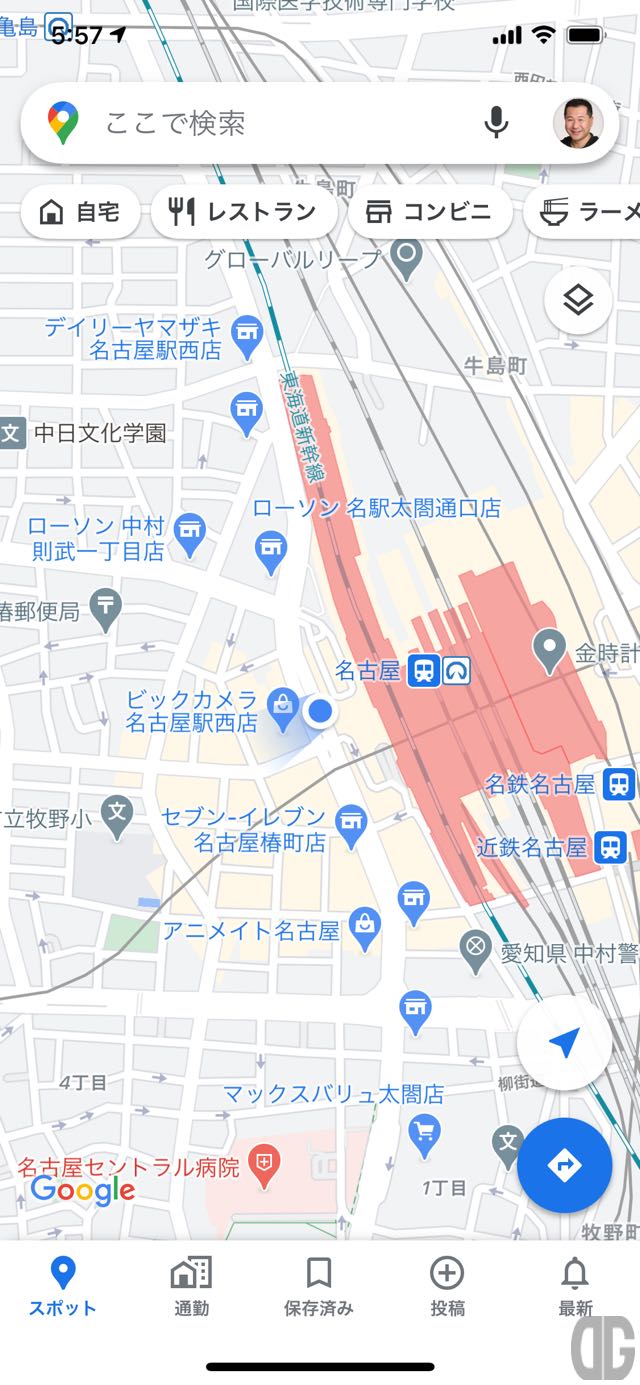Open the 名古屋セントラル病院 marker
The width and height of the screenshot is (640, 1385).
[x=265, y=1166]
